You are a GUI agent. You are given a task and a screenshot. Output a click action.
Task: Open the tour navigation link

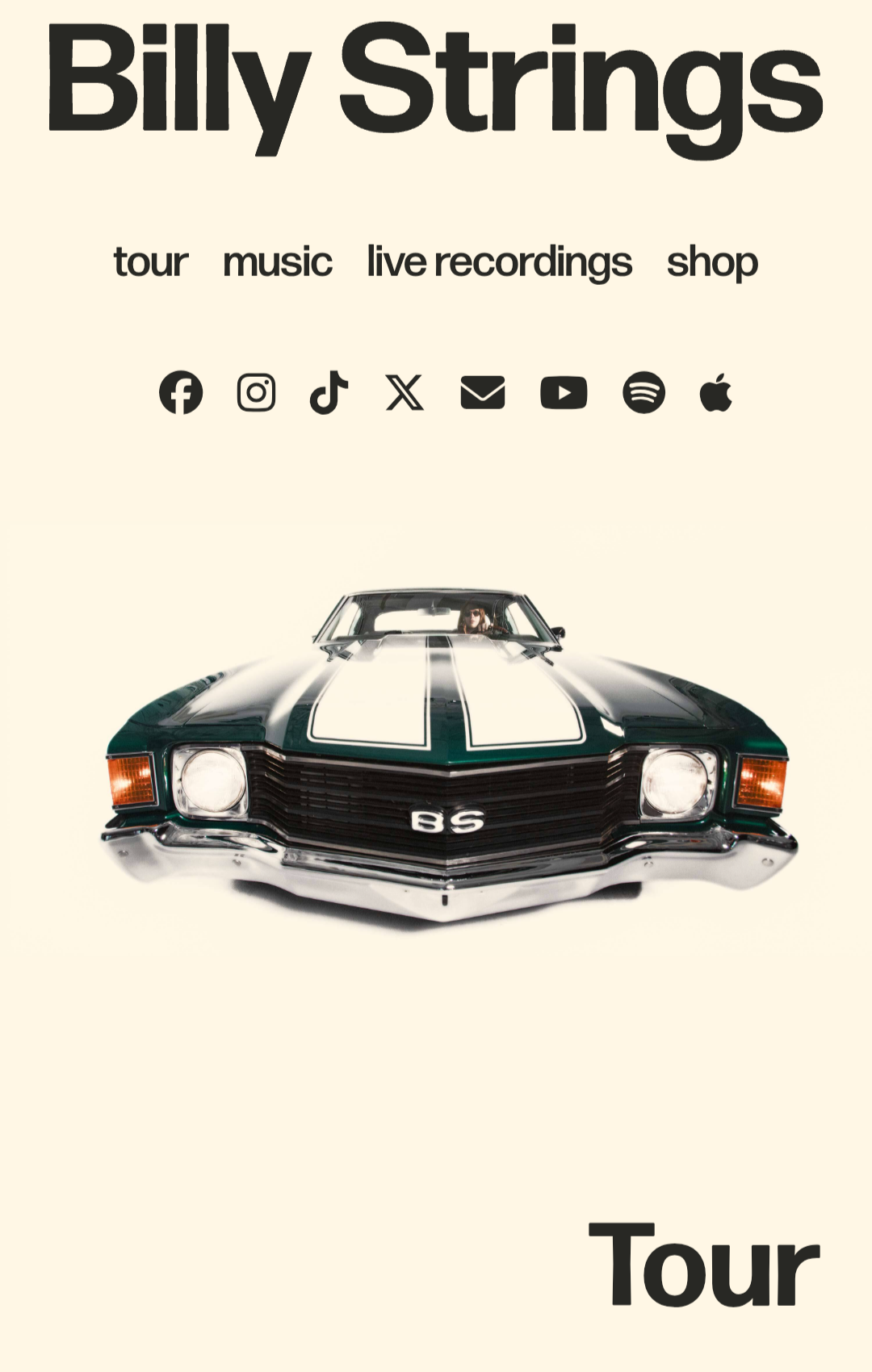coord(151,262)
